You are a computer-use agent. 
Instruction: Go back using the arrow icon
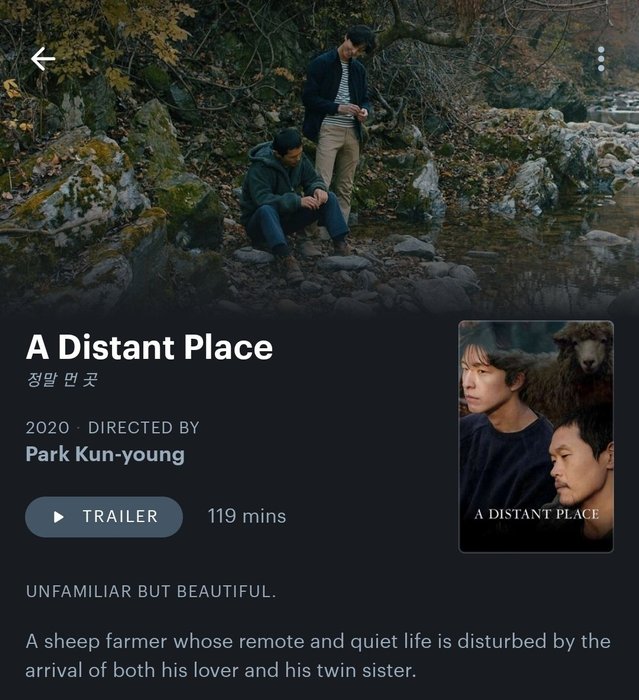point(43,59)
